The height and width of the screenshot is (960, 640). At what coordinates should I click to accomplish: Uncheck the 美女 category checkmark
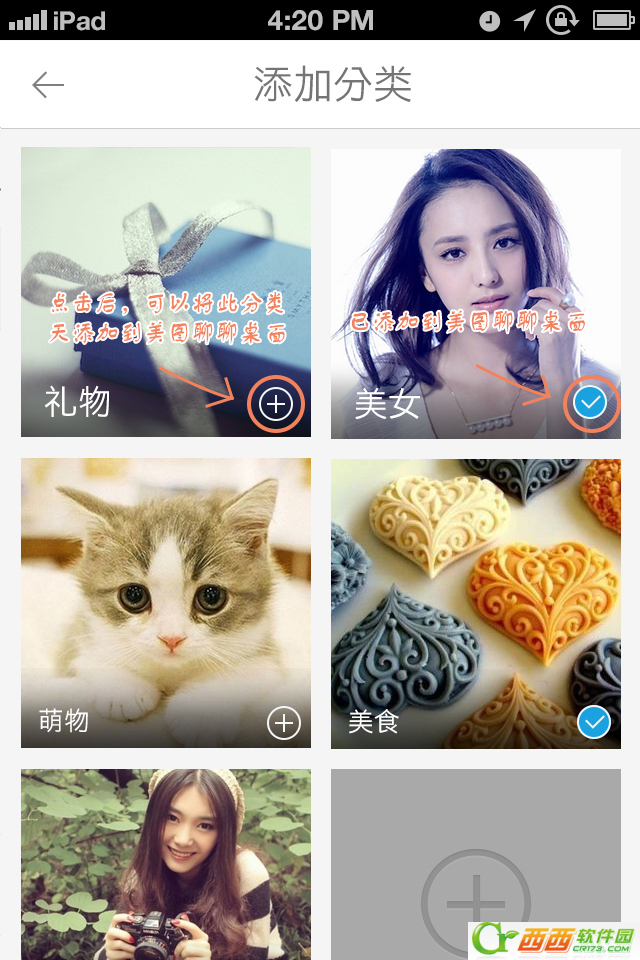[591, 404]
